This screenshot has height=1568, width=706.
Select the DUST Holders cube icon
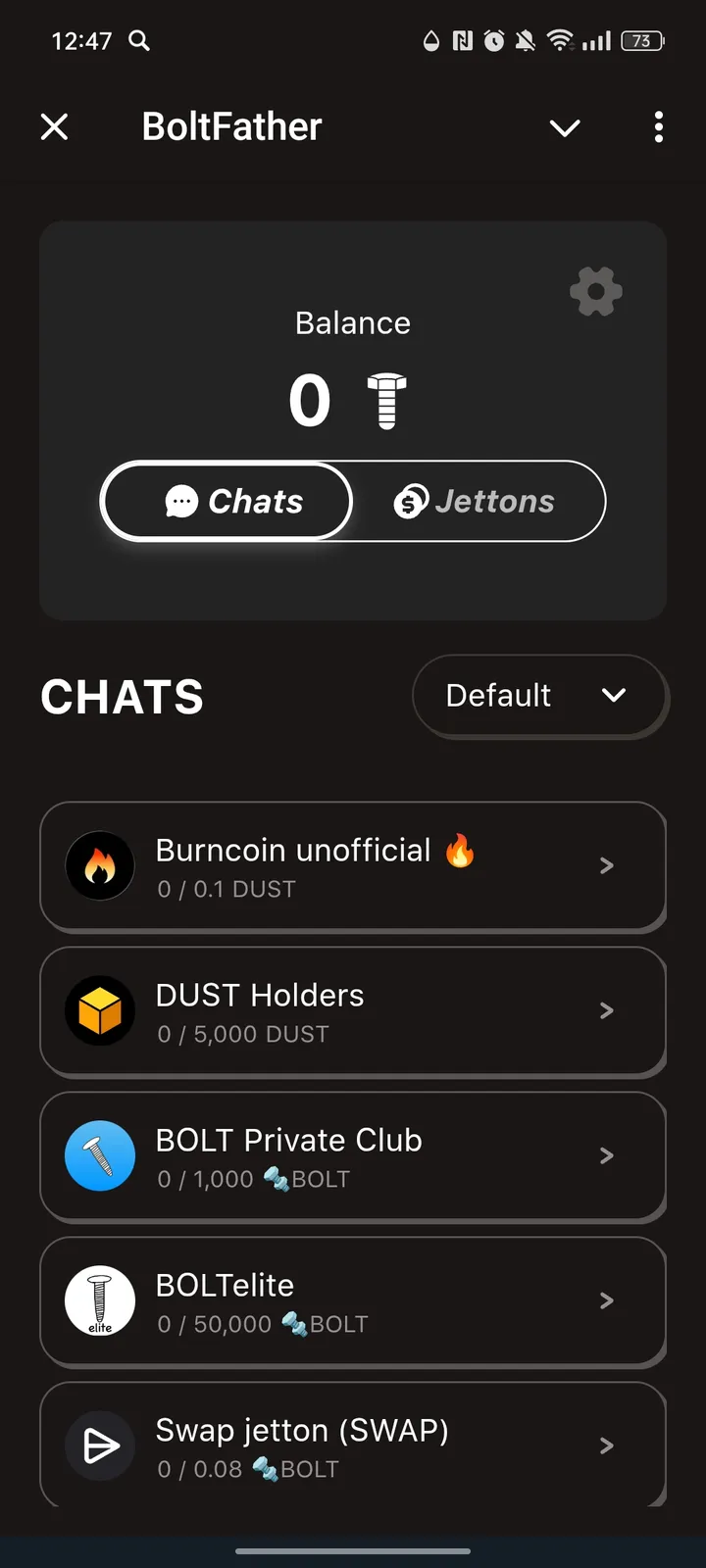99,1010
